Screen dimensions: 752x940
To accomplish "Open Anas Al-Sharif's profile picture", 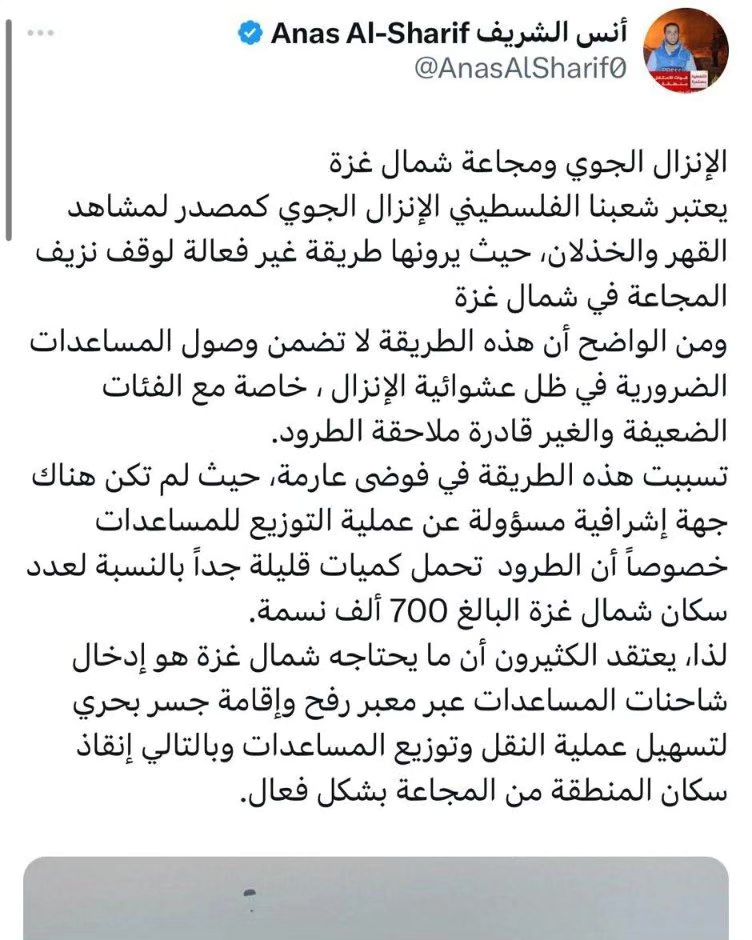I will [x=685, y=50].
